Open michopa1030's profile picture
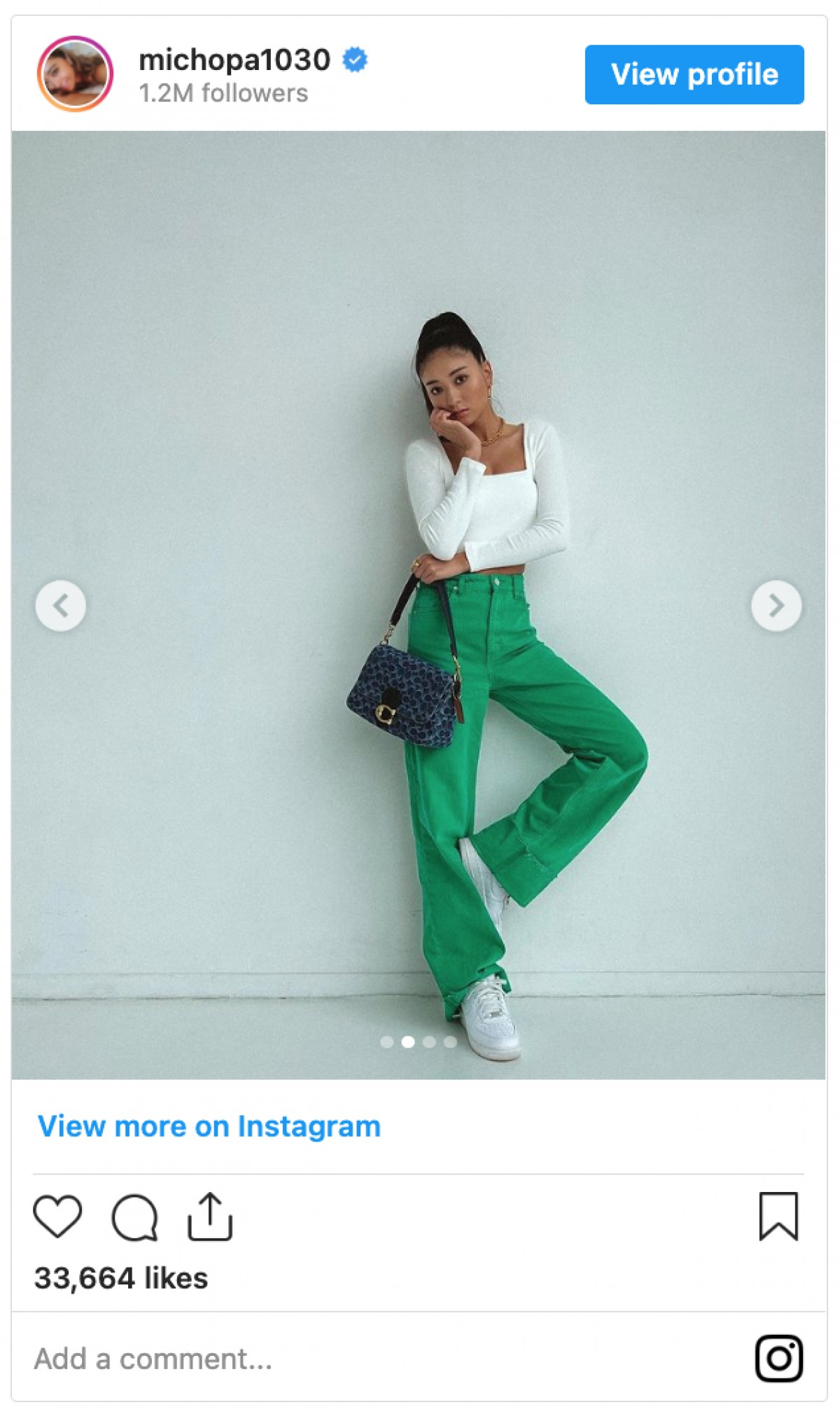 pyautogui.click(x=75, y=74)
